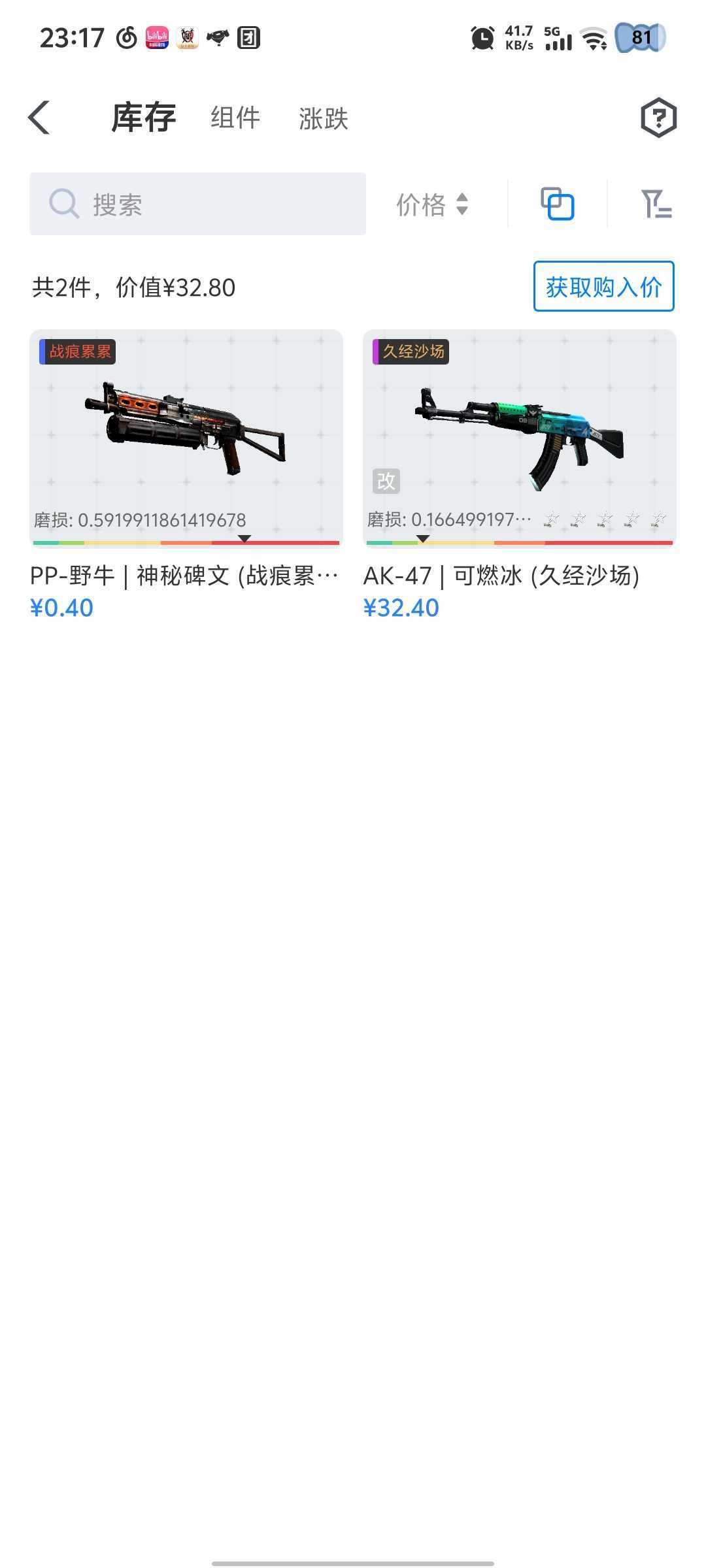706x1568 pixels.
Task: Open the AK-47 可燃冰 item card
Action: pyautogui.click(x=519, y=457)
